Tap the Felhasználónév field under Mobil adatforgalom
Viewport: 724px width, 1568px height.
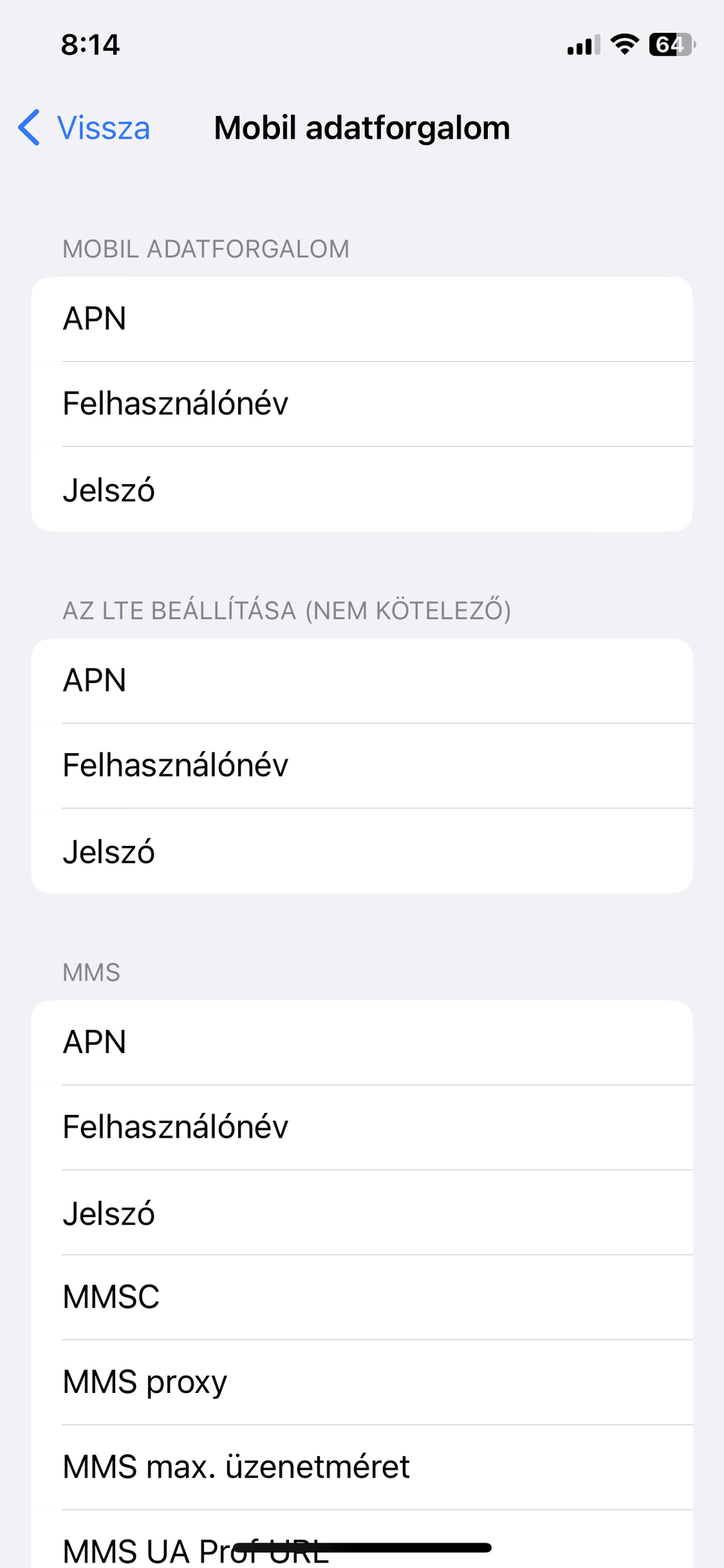coord(362,404)
